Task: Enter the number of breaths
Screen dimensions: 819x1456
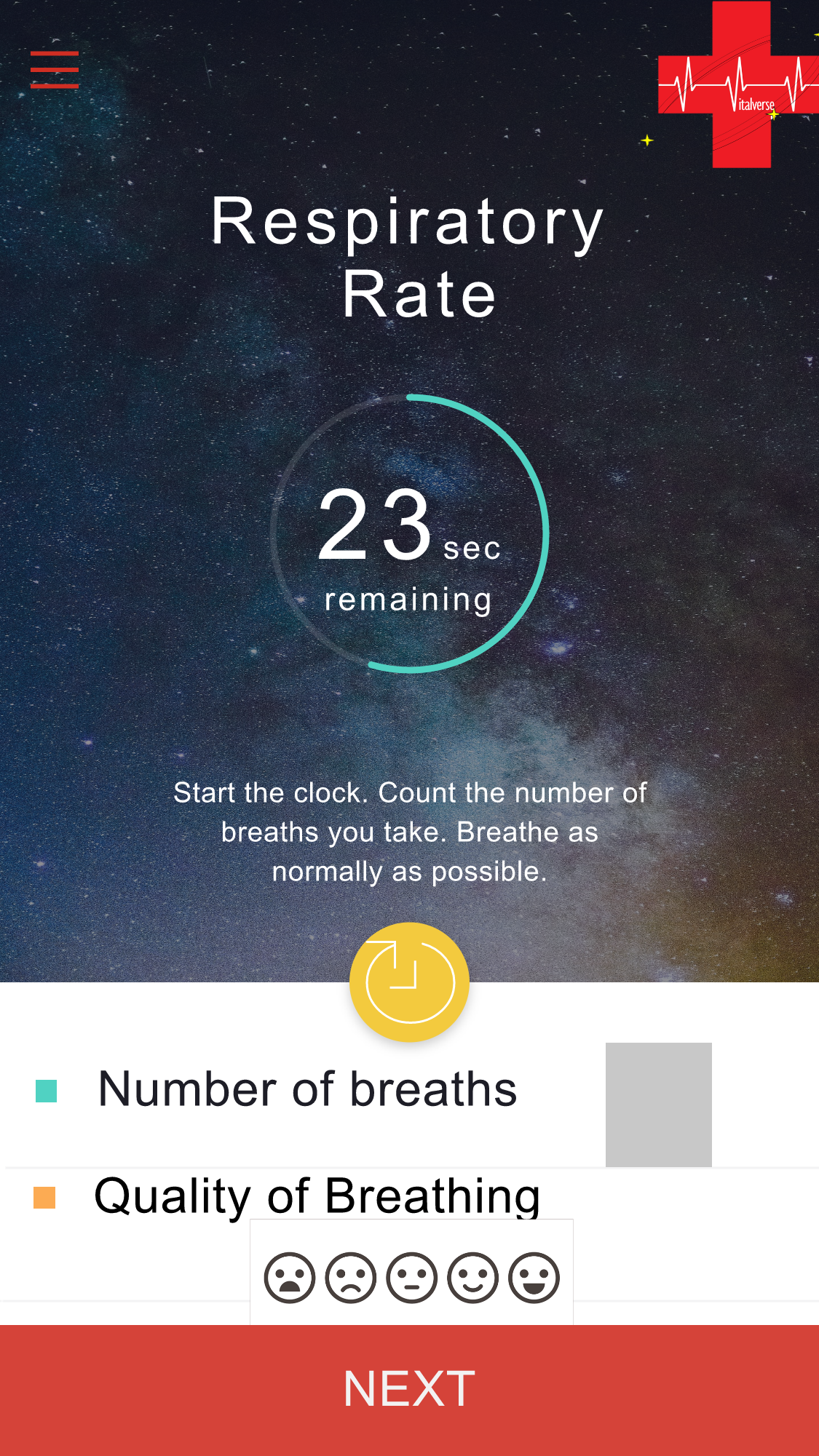Action: click(x=658, y=1105)
